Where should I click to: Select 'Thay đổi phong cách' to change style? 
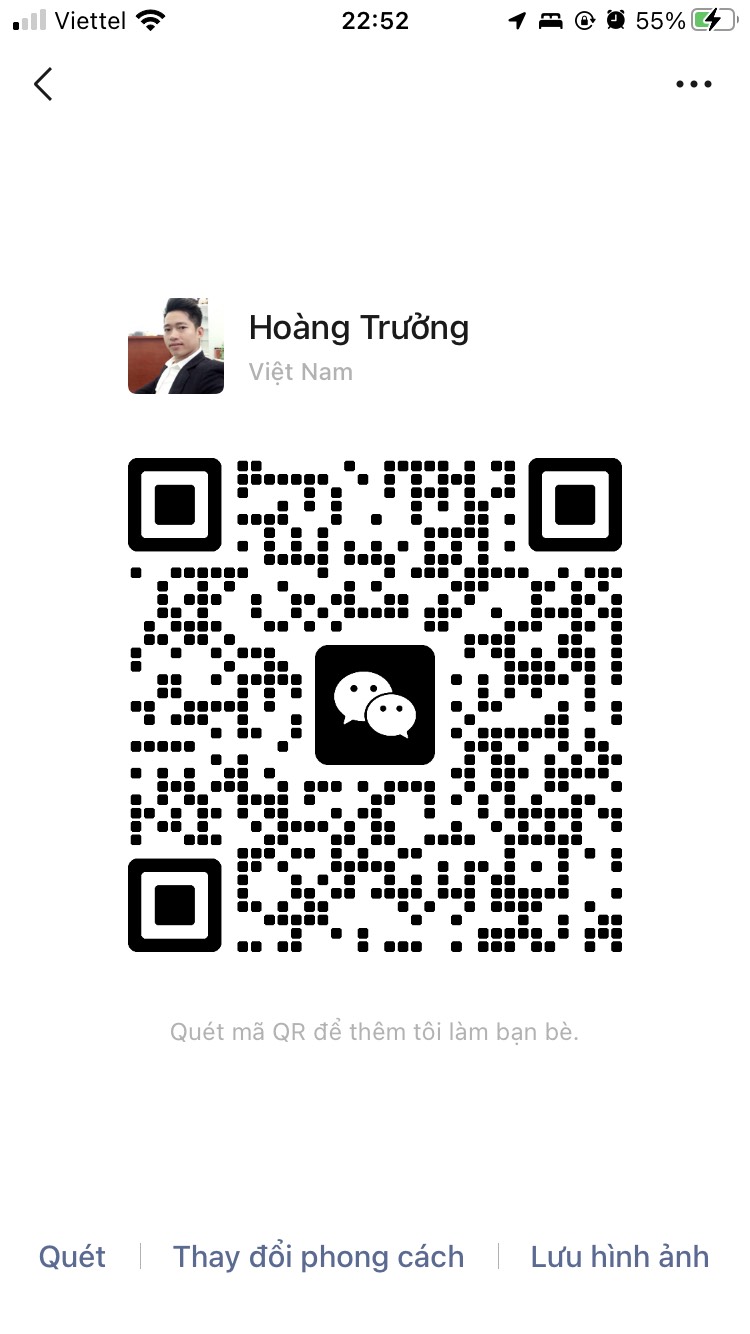pyautogui.click(x=318, y=1256)
